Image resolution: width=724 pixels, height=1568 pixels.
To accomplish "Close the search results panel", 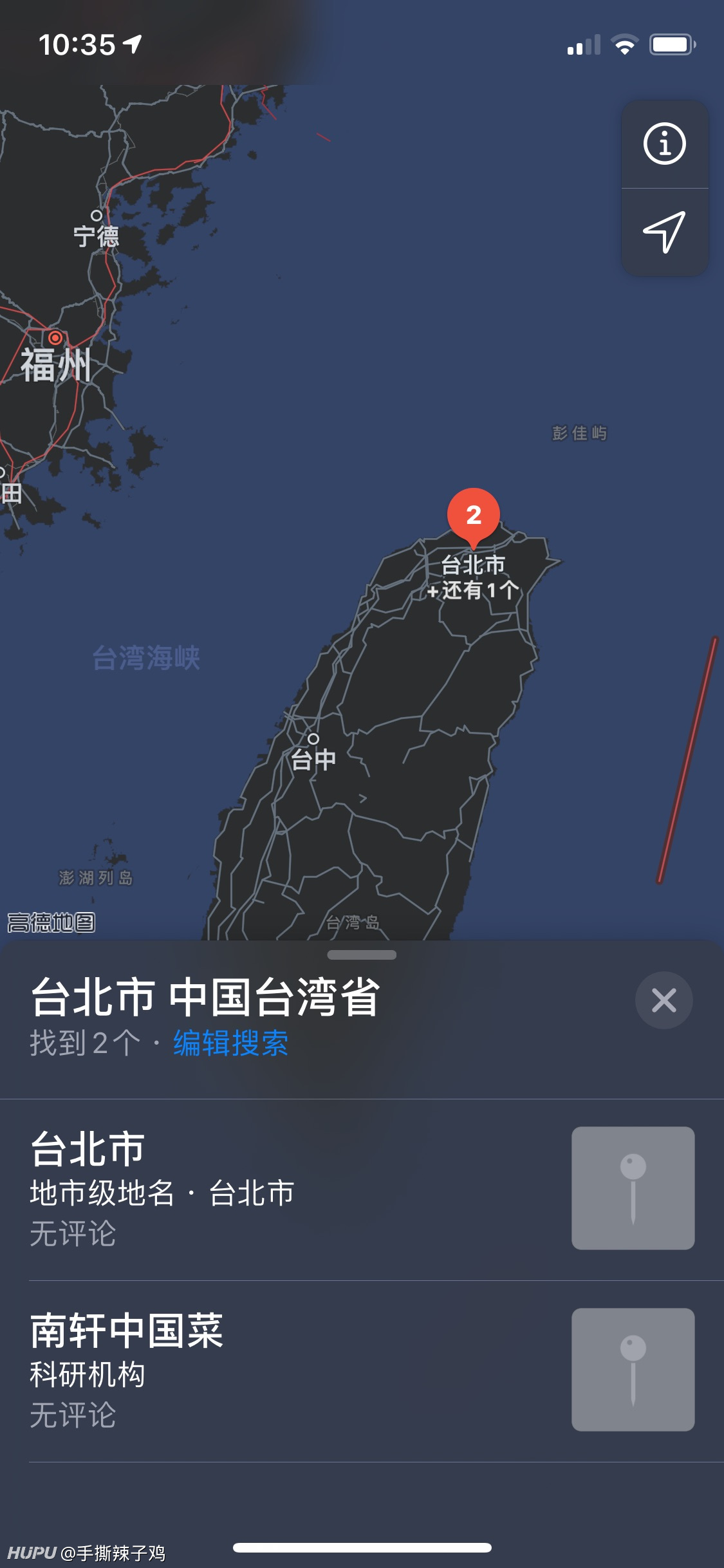I will click(664, 1000).
